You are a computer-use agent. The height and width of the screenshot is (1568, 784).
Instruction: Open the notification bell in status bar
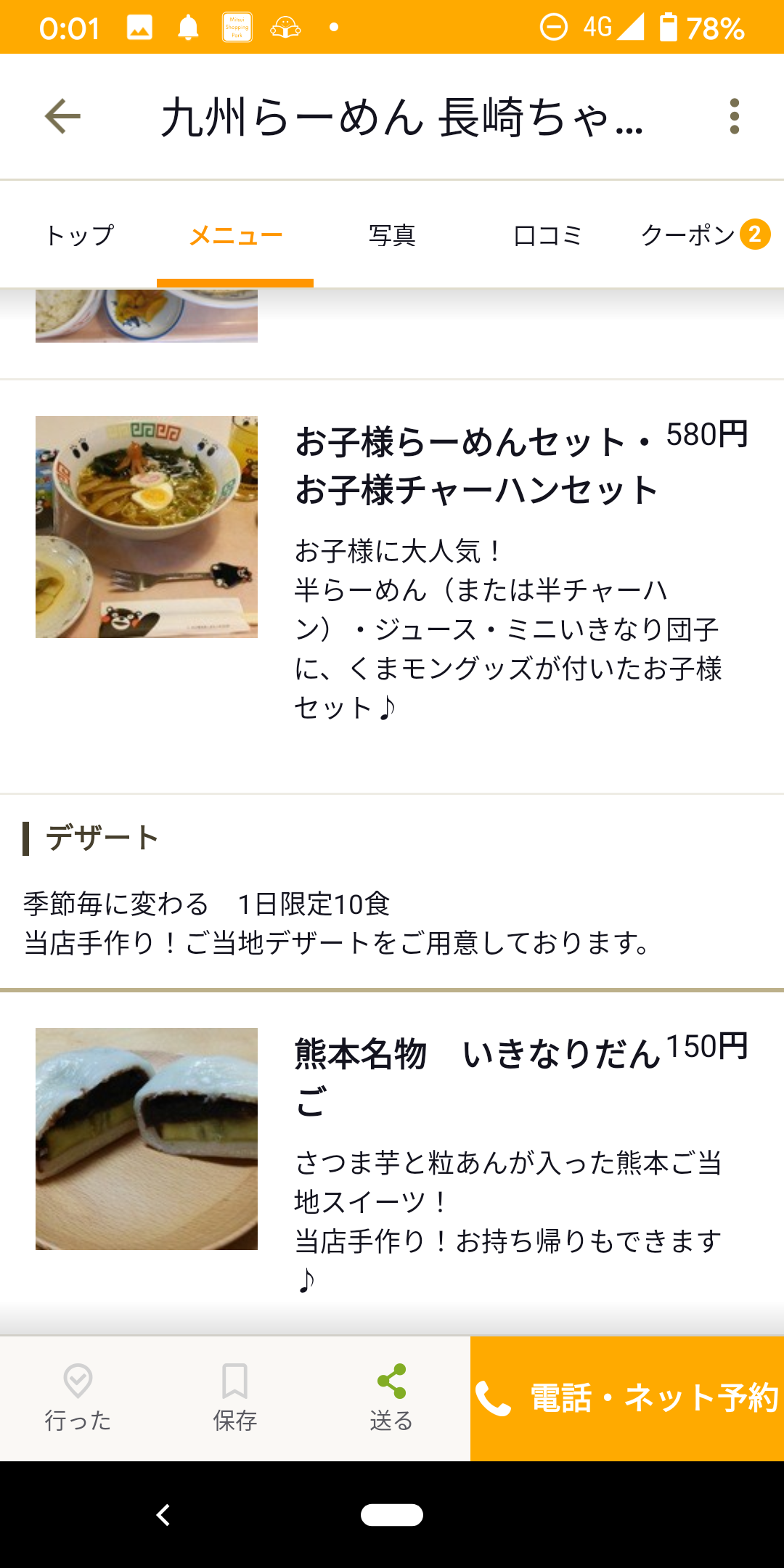point(188,27)
